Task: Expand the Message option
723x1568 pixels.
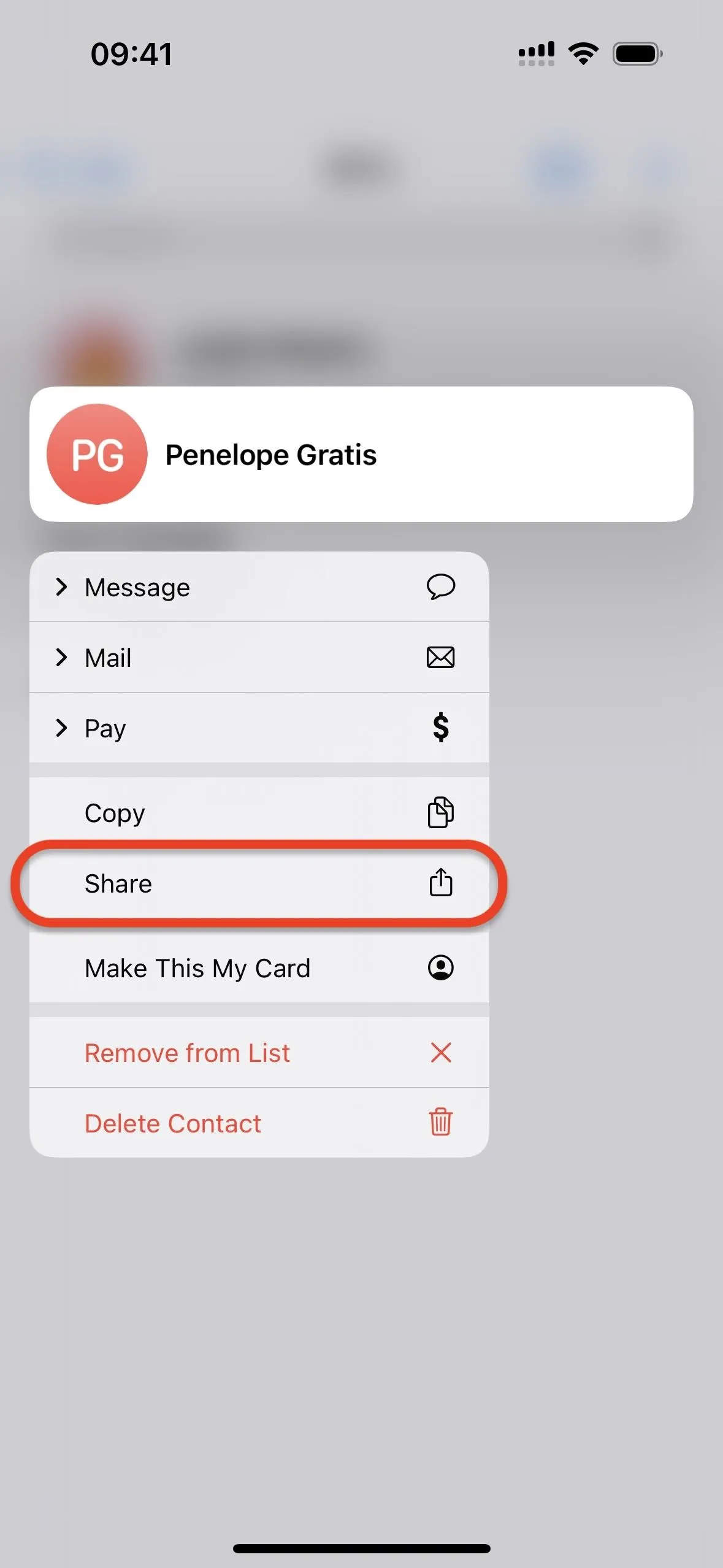Action: (x=259, y=587)
